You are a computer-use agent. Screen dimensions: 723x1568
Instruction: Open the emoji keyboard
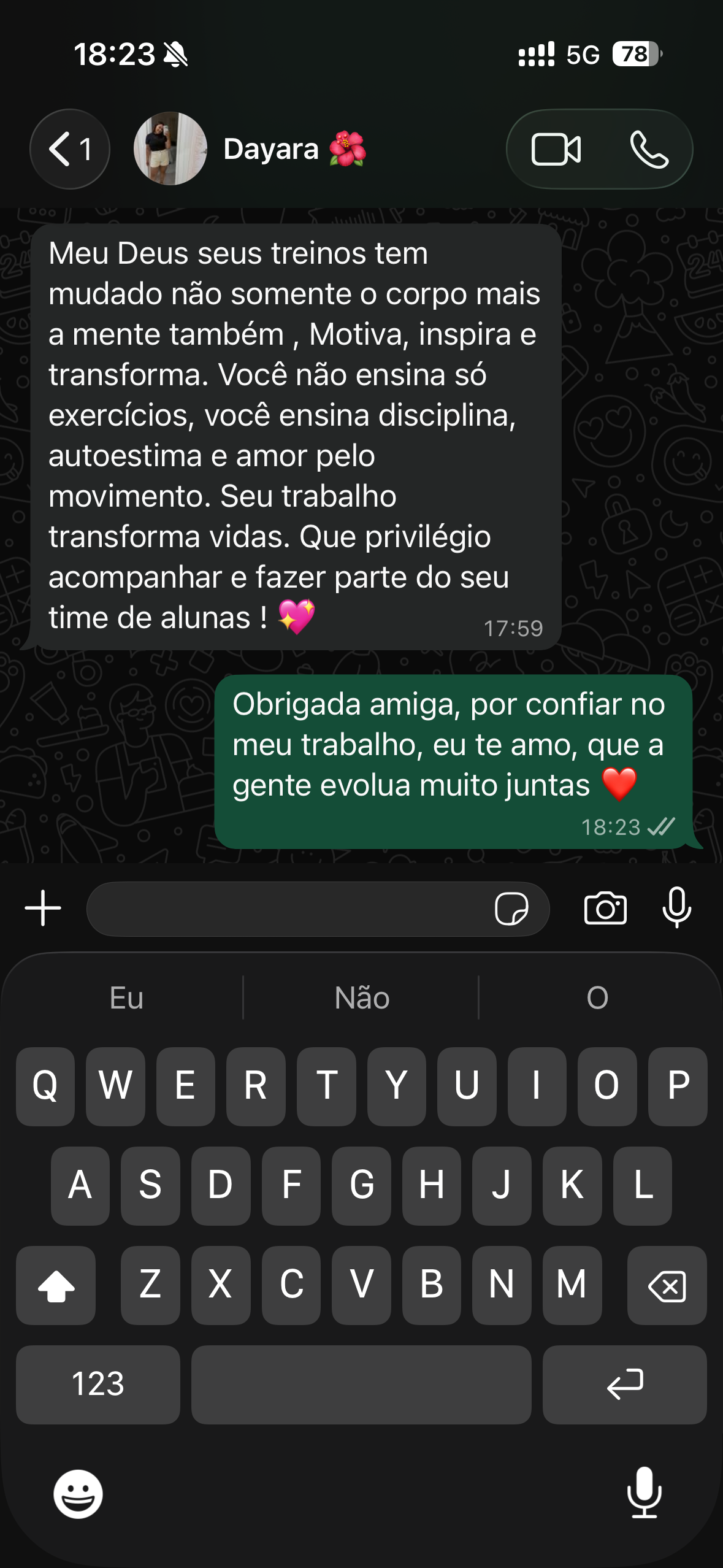[x=78, y=1494]
